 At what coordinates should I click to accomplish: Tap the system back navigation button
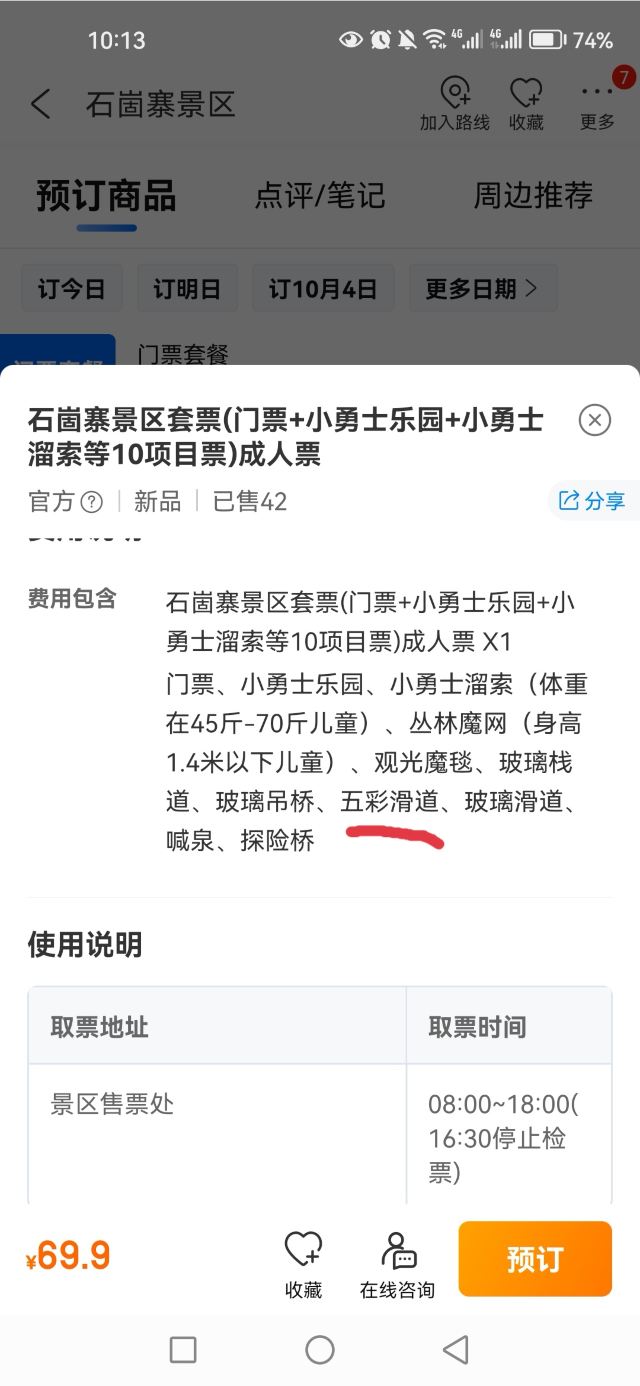[x=456, y=1350]
